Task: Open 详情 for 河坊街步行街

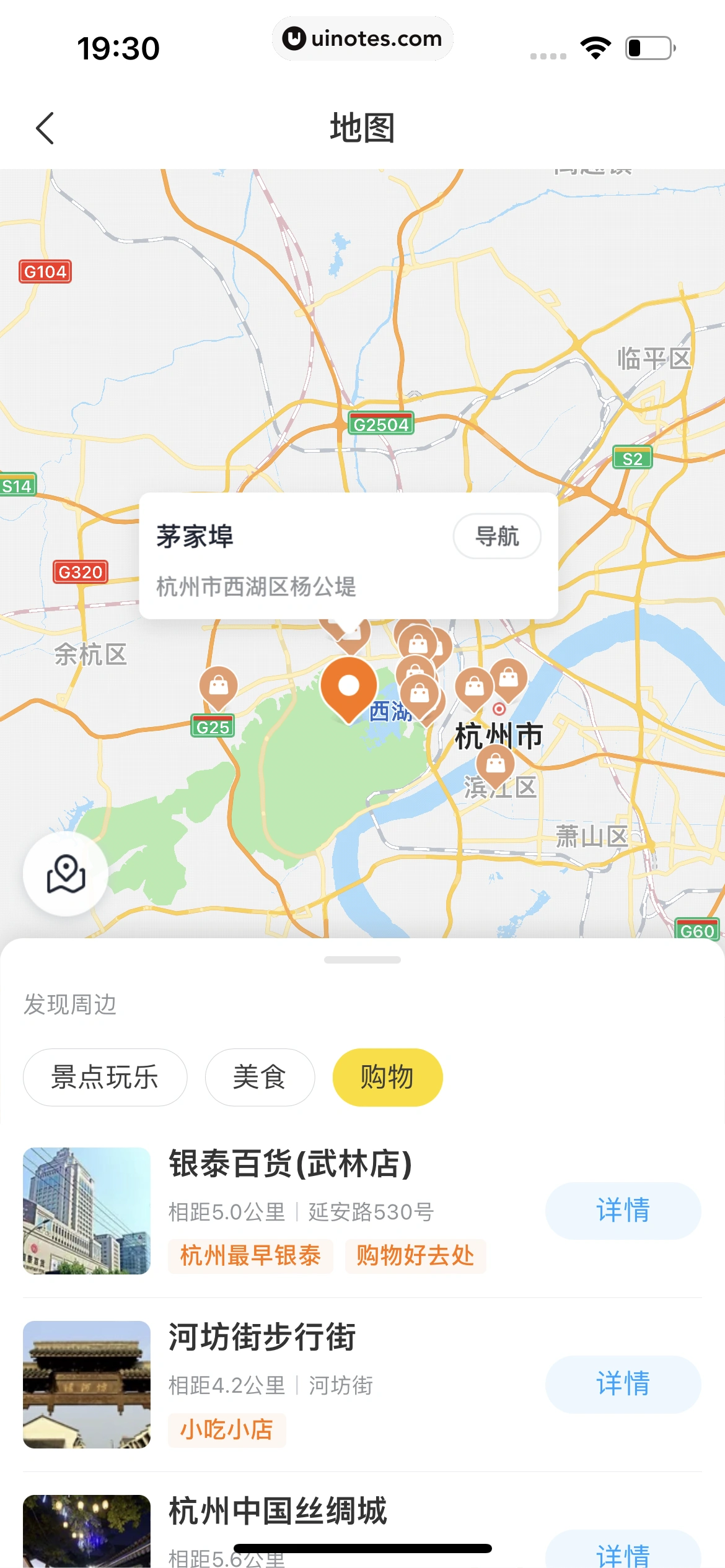Action: point(622,1383)
